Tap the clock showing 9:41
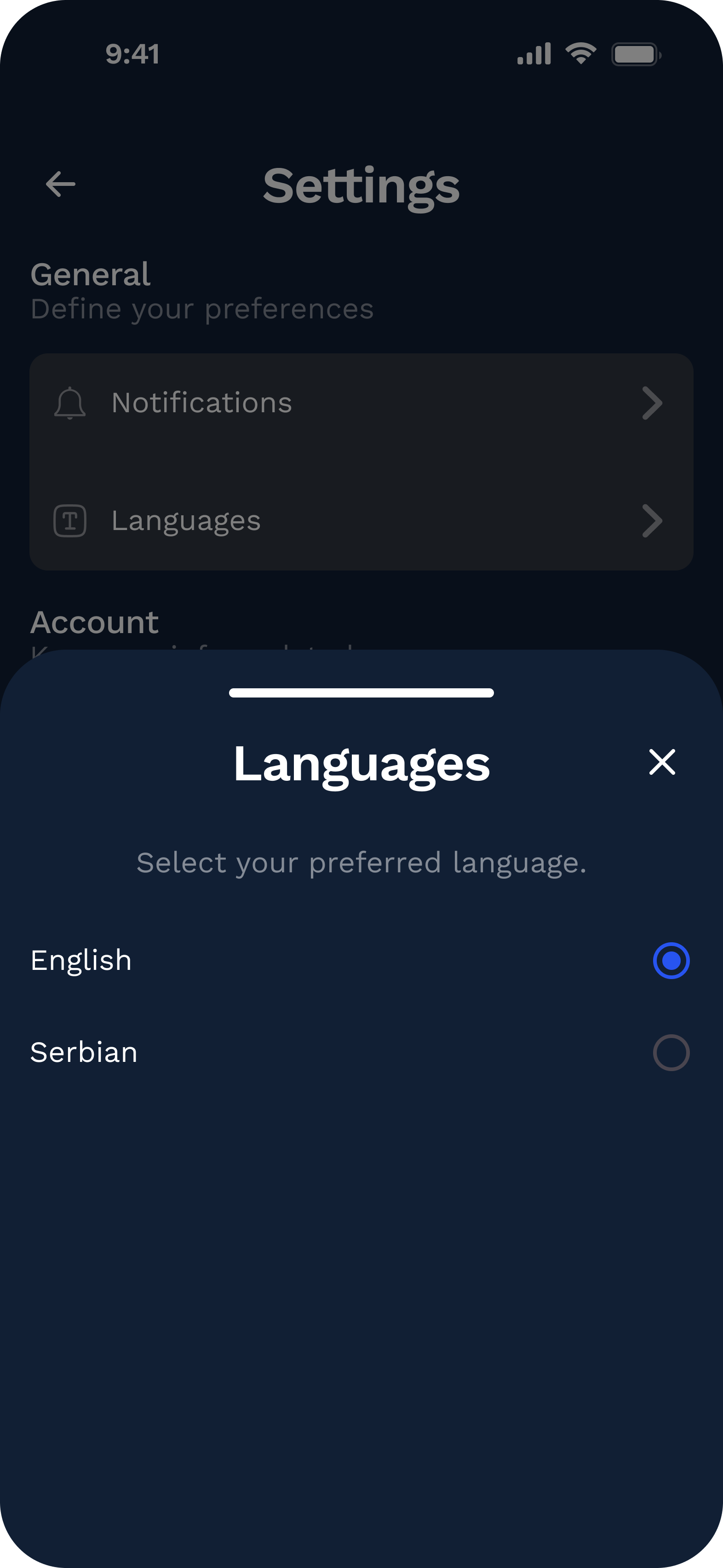This screenshot has height=1568, width=723. tap(132, 54)
